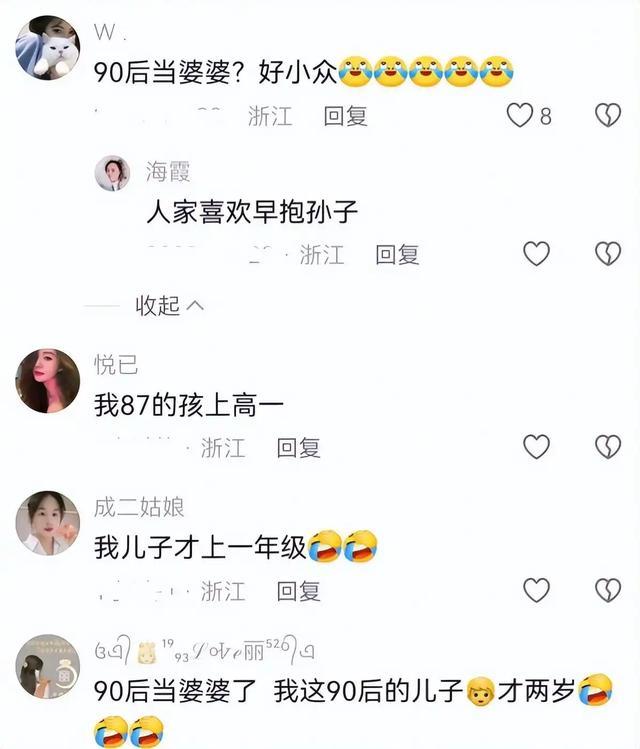This screenshot has height=749, width=640.
Task: Like W.'s comment about 90后当婆婆
Action: [x=520, y=116]
